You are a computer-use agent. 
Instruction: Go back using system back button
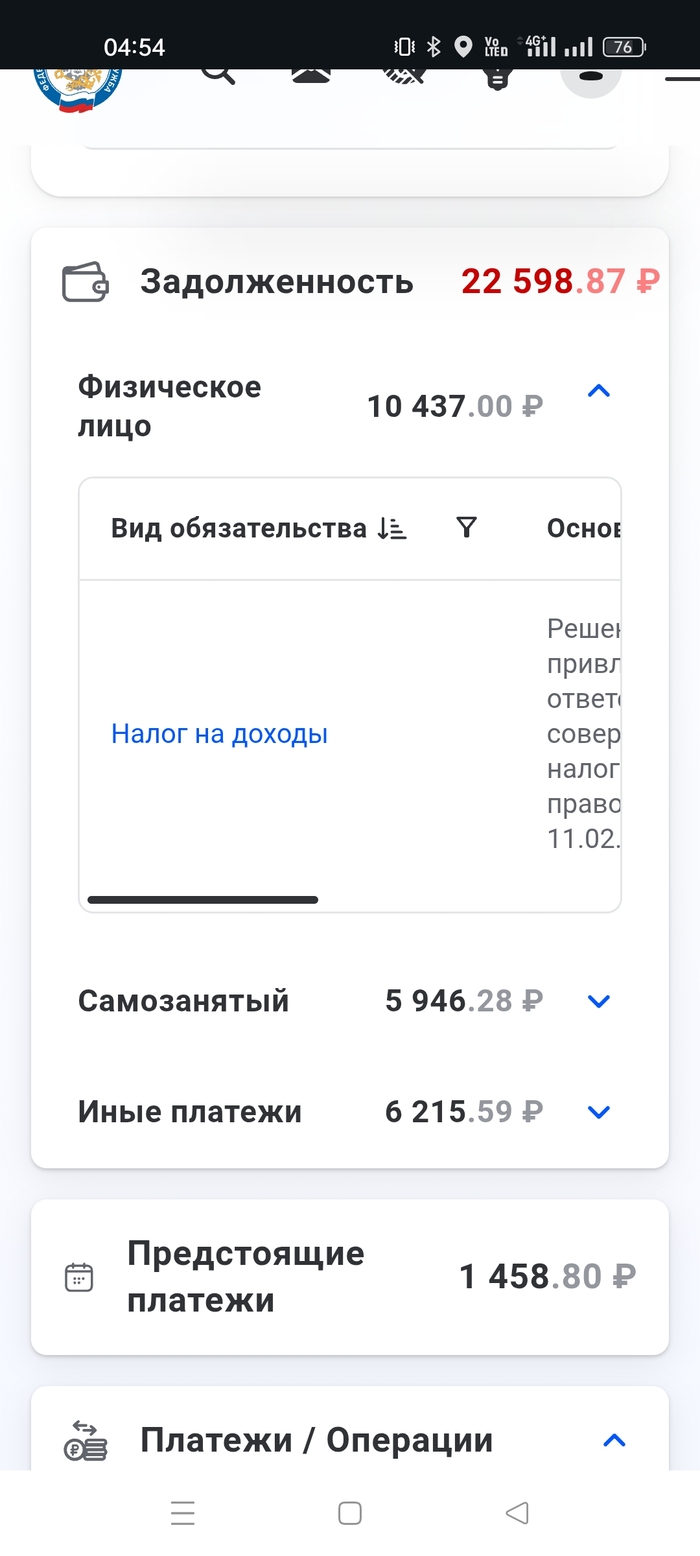pyautogui.click(x=517, y=1513)
